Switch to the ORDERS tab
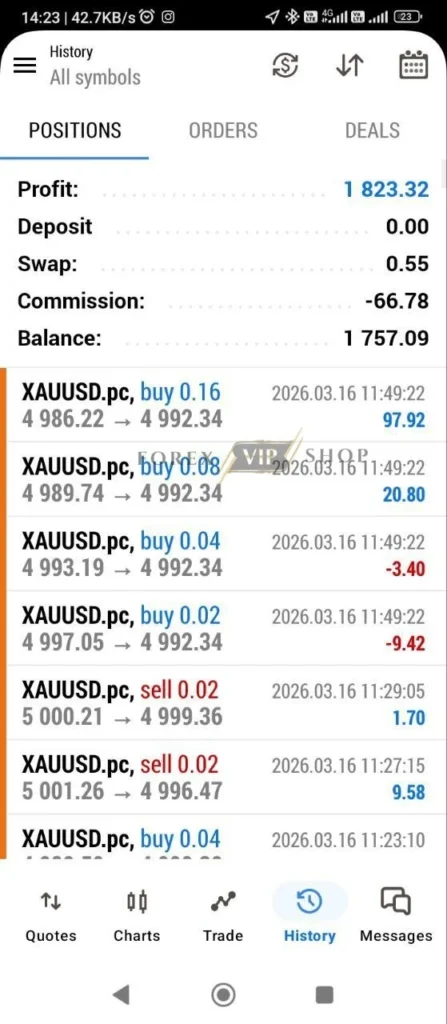 [223, 131]
